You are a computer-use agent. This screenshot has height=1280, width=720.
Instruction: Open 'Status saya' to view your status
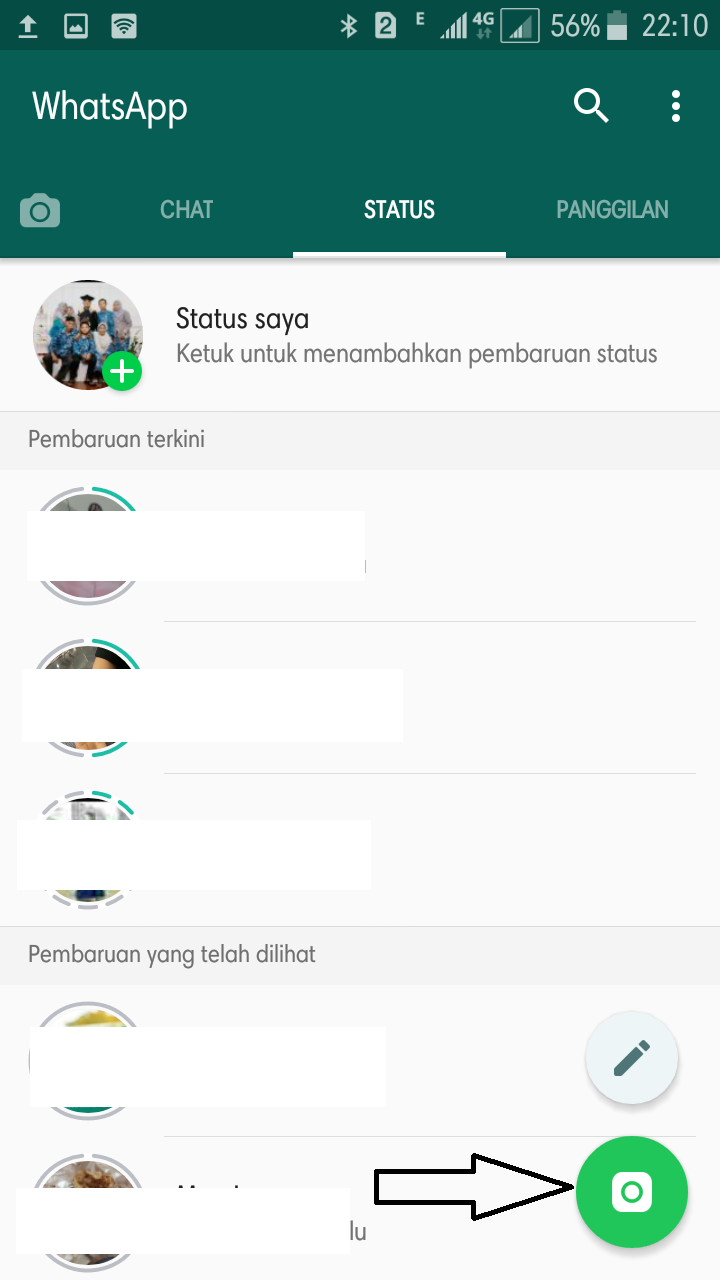(300, 335)
